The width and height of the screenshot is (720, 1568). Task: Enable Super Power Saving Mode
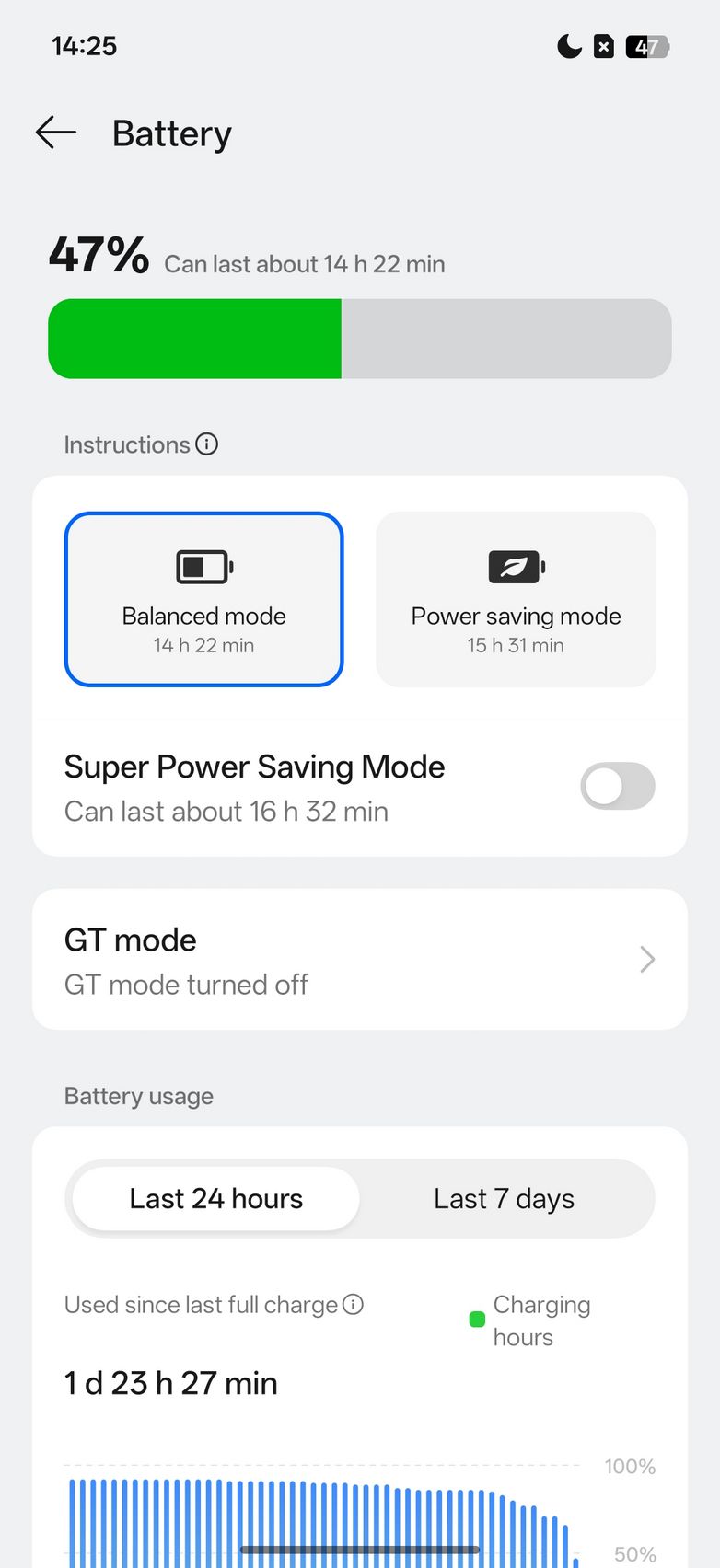click(x=616, y=787)
